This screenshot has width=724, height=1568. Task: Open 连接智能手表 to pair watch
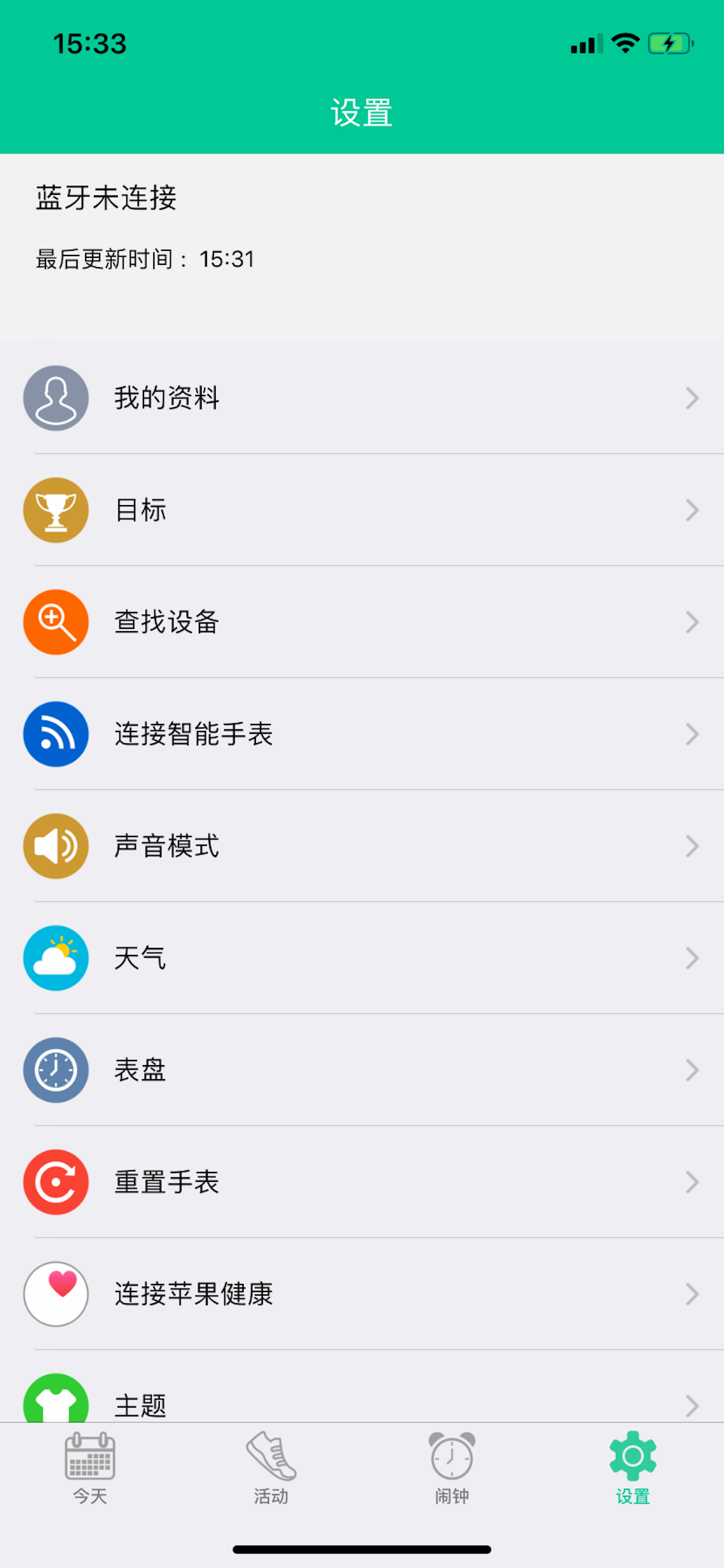(362, 734)
